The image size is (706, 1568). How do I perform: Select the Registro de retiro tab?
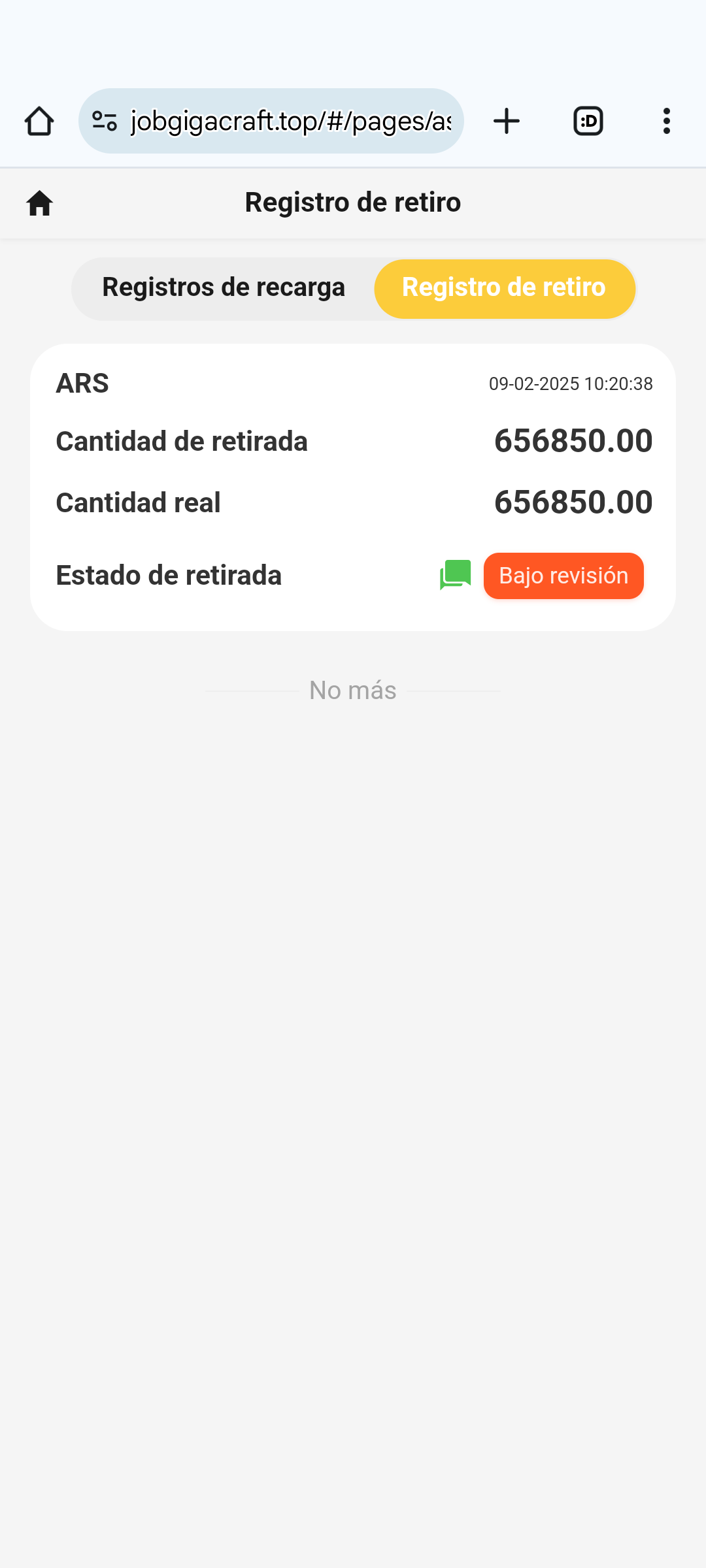[504, 288]
